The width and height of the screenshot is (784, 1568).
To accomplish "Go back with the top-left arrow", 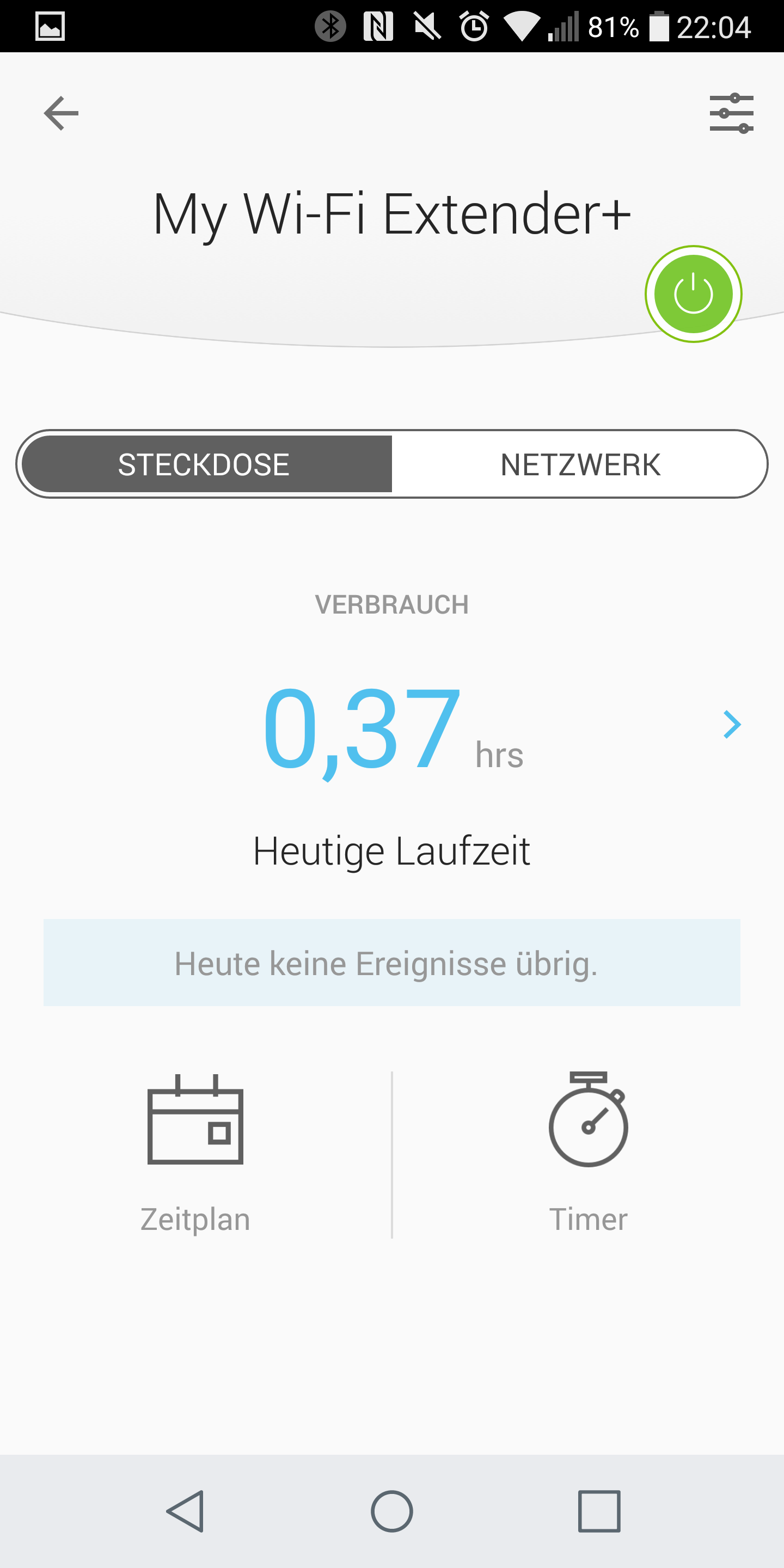I will pyautogui.click(x=61, y=113).
